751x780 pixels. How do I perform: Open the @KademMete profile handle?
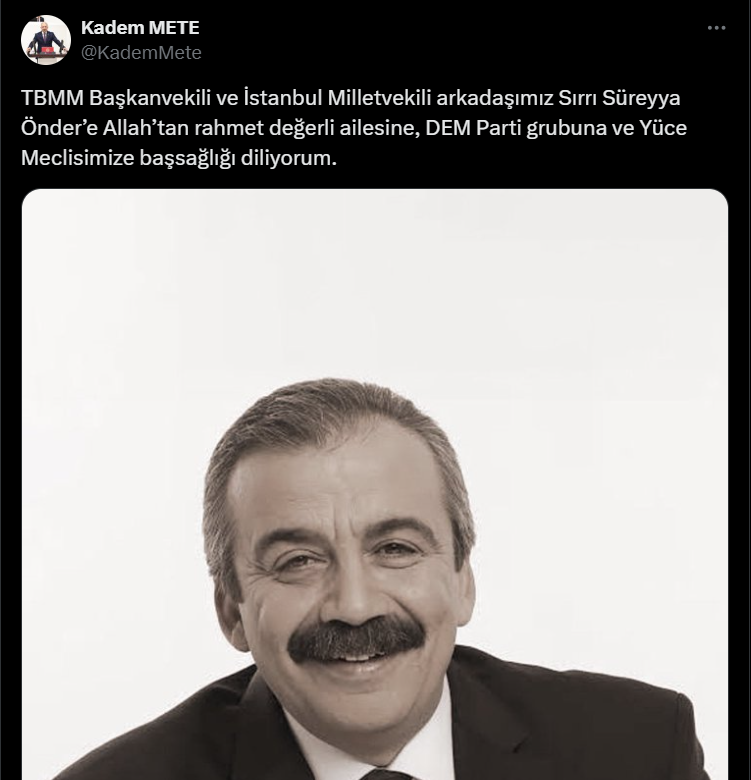(140, 52)
